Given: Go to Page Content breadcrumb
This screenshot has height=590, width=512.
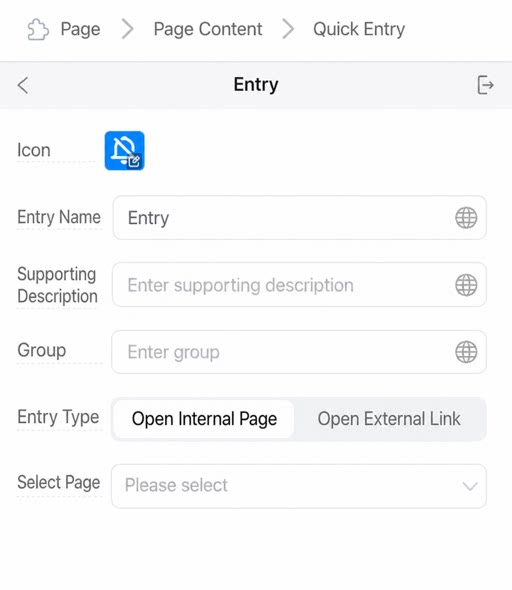Looking at the screenshot, I should [x=208, y=29].
